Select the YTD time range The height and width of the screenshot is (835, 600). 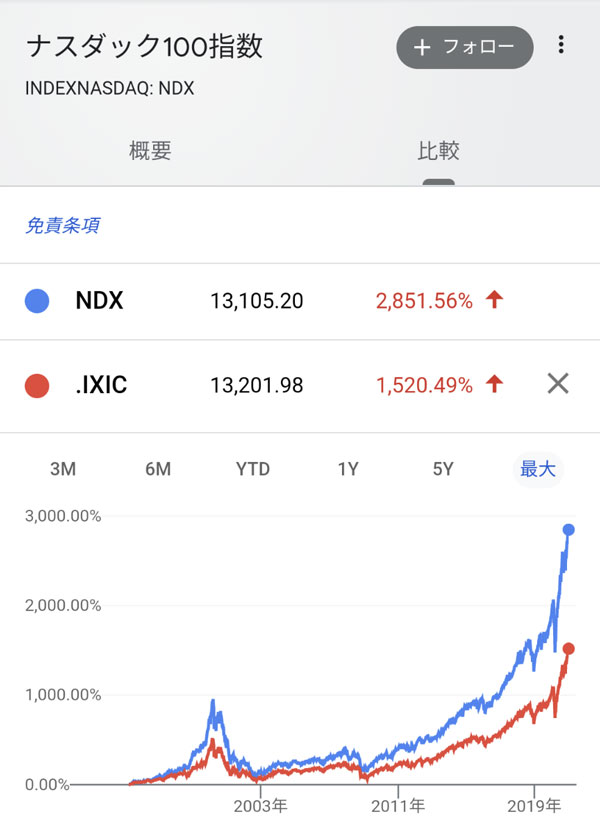(x=252, y=468)
